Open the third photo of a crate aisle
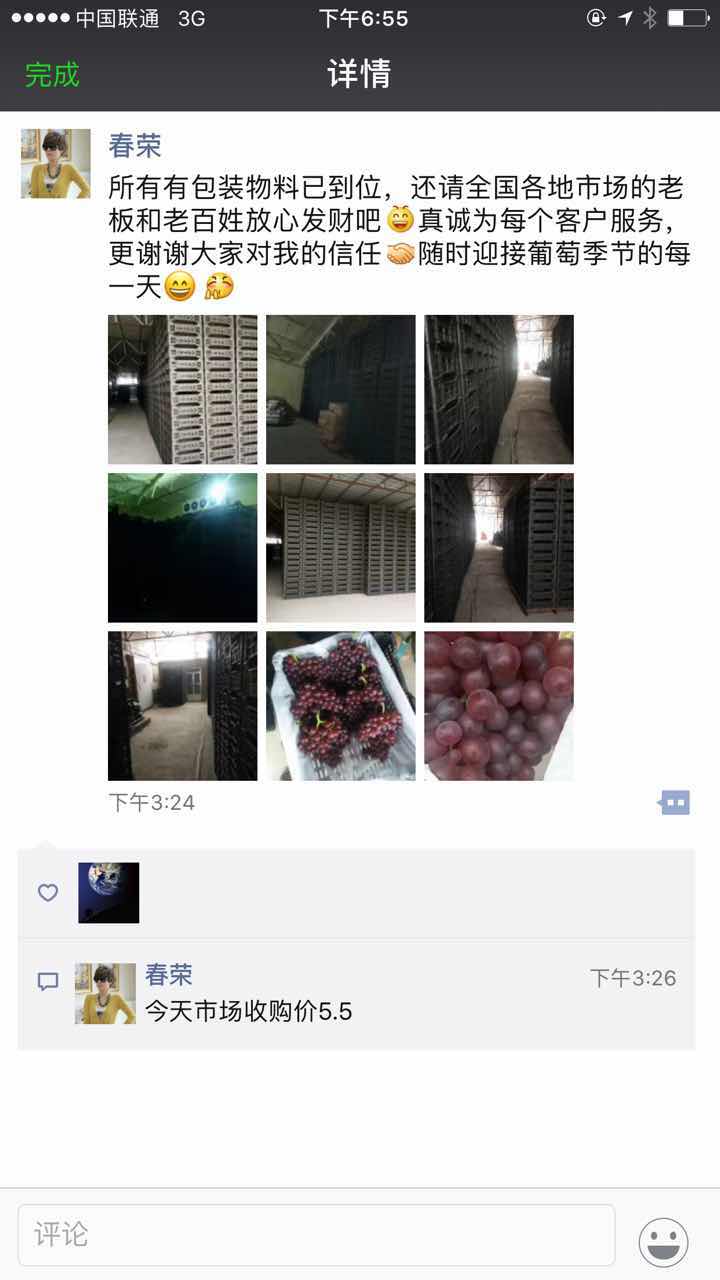This screenshot has height=1280, width=720. tap(498, 390)
